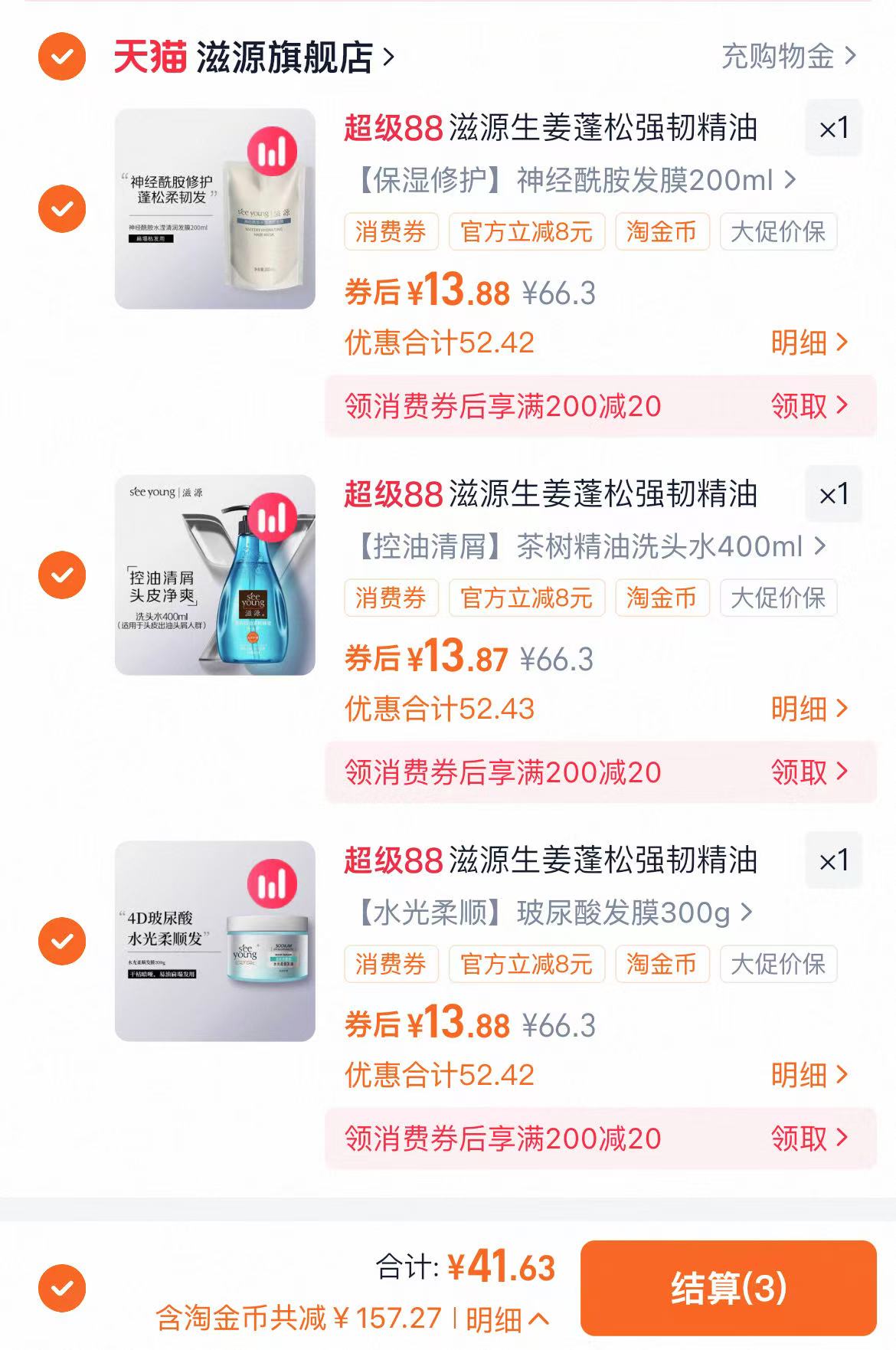Image resolution: width=896 pixels, height=1350 pixels.
Task: Click the 消费券 tag on the first product
Action: (x=393, y=232)
